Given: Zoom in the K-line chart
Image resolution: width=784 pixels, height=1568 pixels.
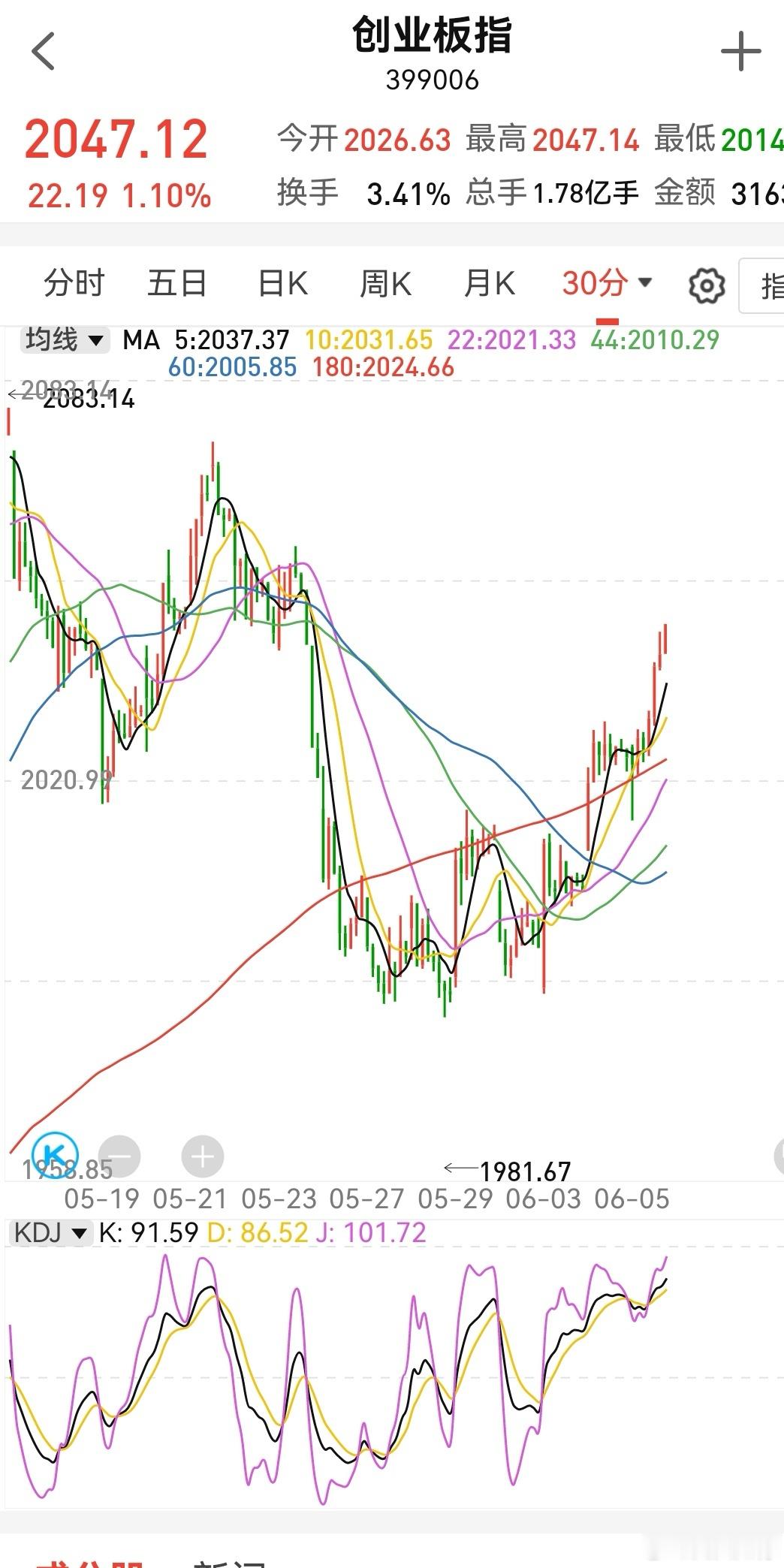Looking at the screenshot, I should point(203,1156).
